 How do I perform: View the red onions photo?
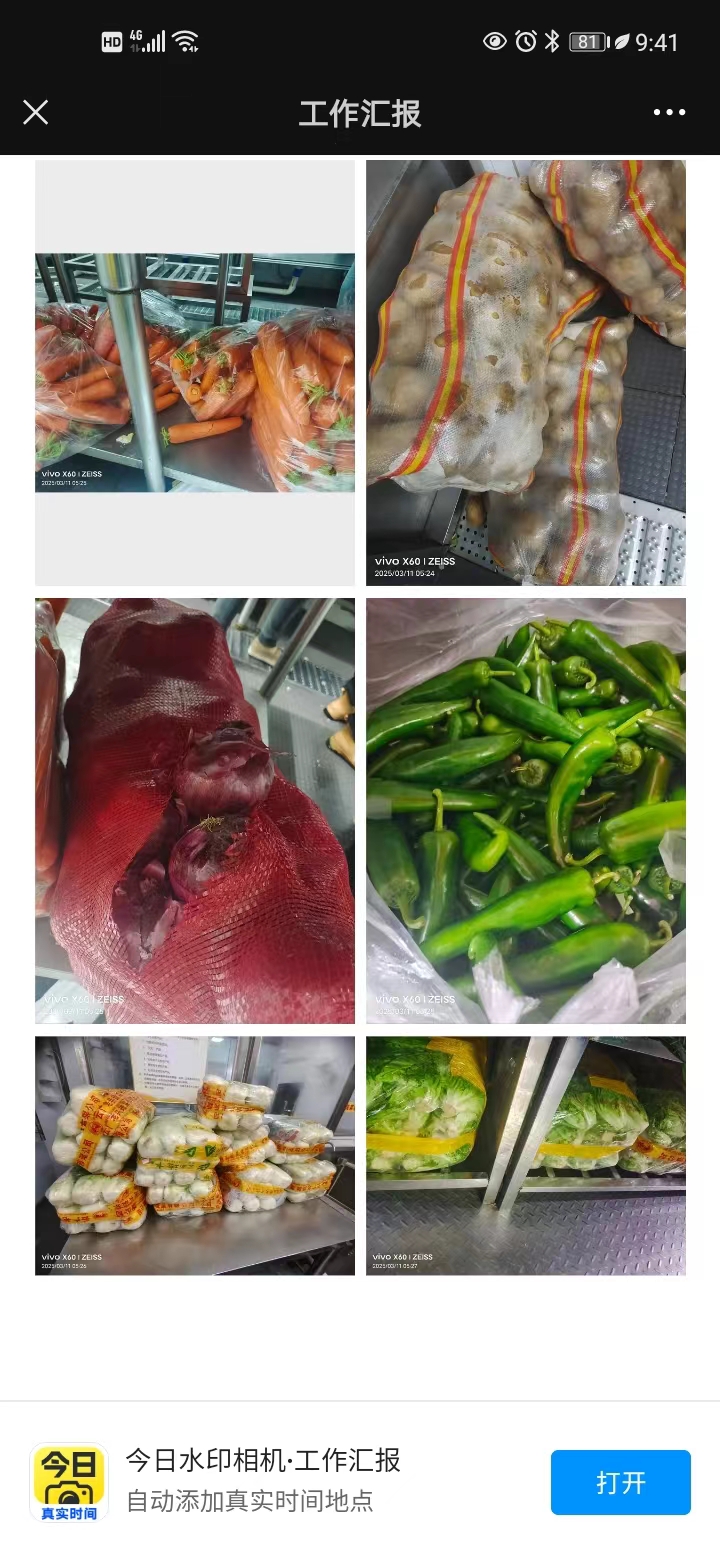[195, 810]
